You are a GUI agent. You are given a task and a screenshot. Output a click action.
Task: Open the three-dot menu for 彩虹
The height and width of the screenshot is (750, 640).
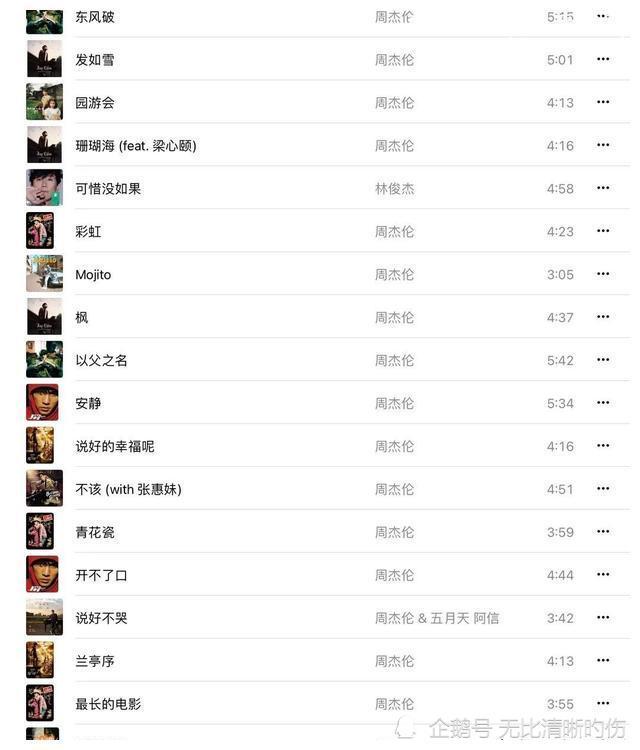(x=603, y=231)
